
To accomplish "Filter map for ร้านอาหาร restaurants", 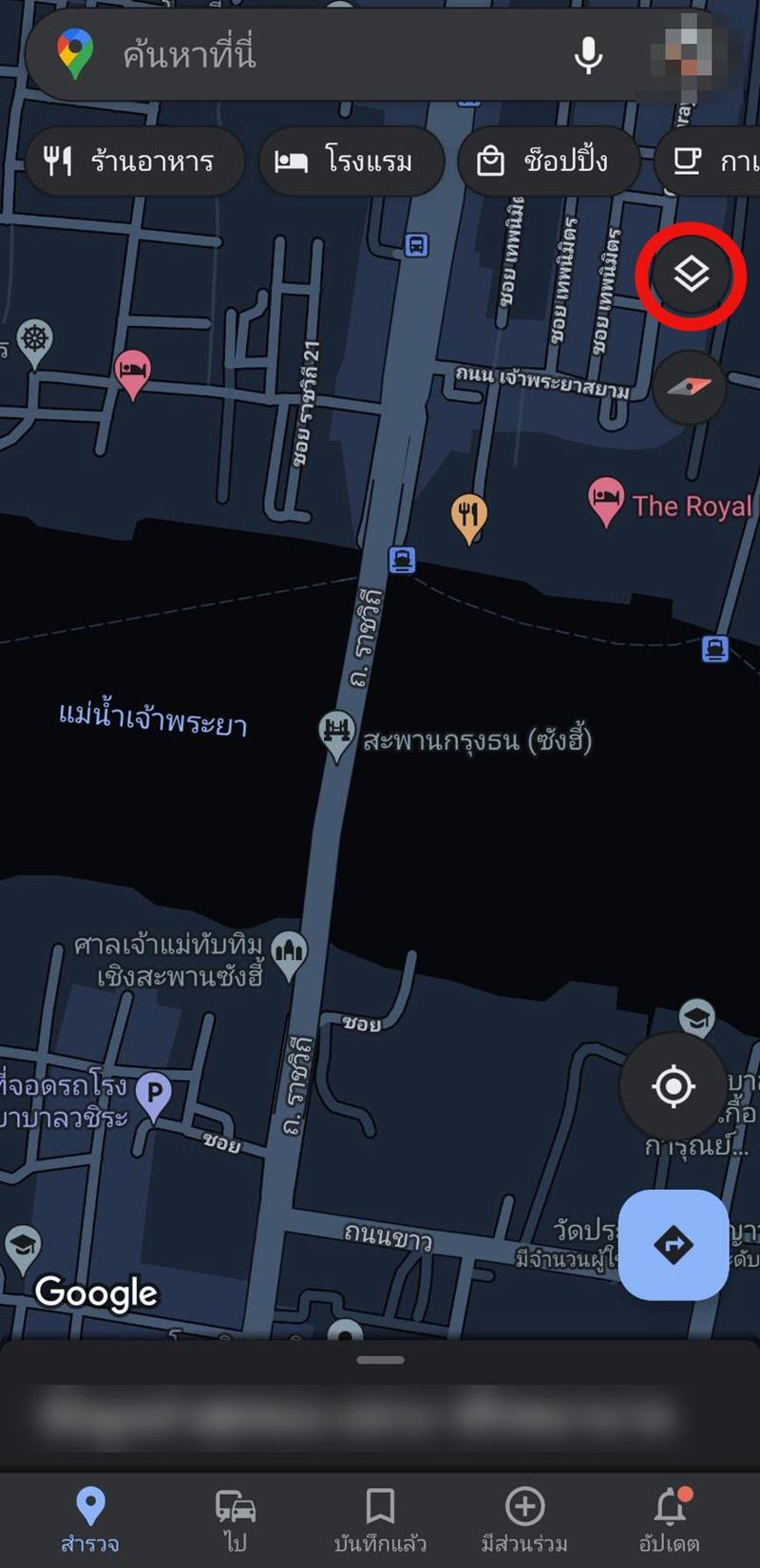I will 134,162.
